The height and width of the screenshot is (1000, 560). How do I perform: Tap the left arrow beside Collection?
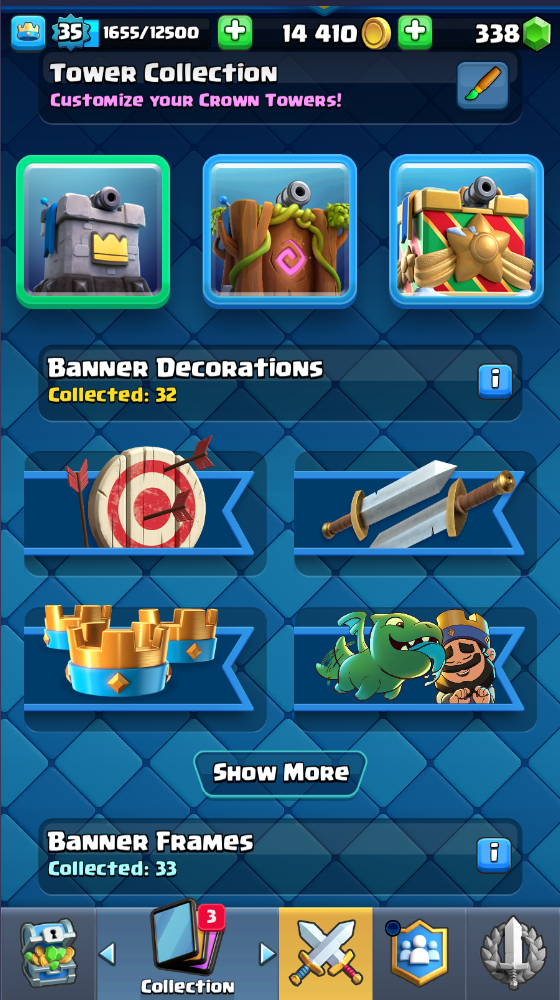pyautogui.click(x=107, y=954)
